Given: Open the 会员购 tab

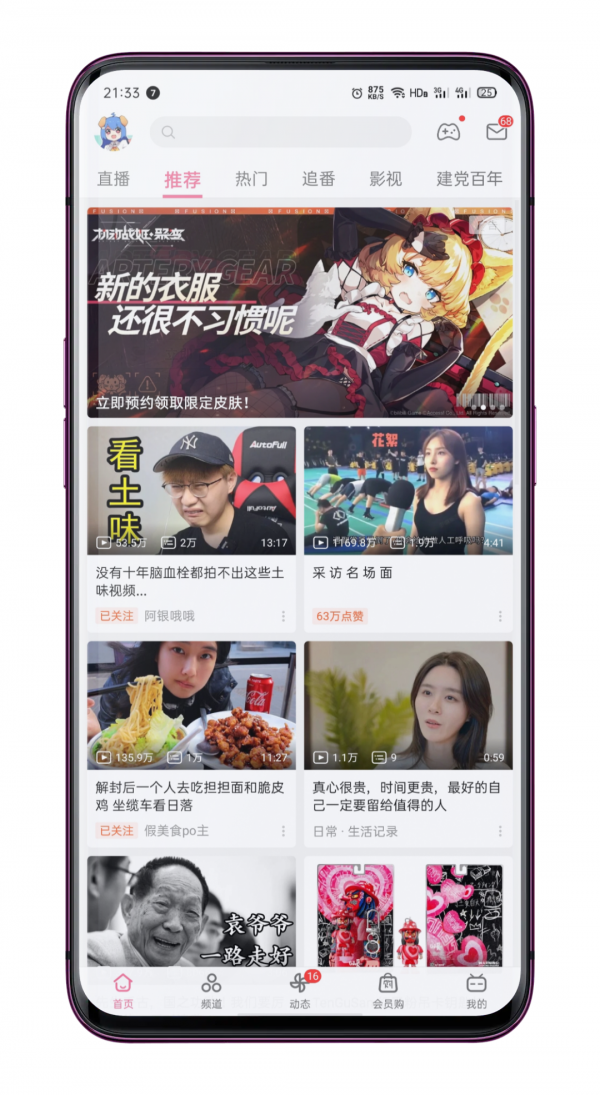Looking at the screenshot, I should [x=388, y=991].
